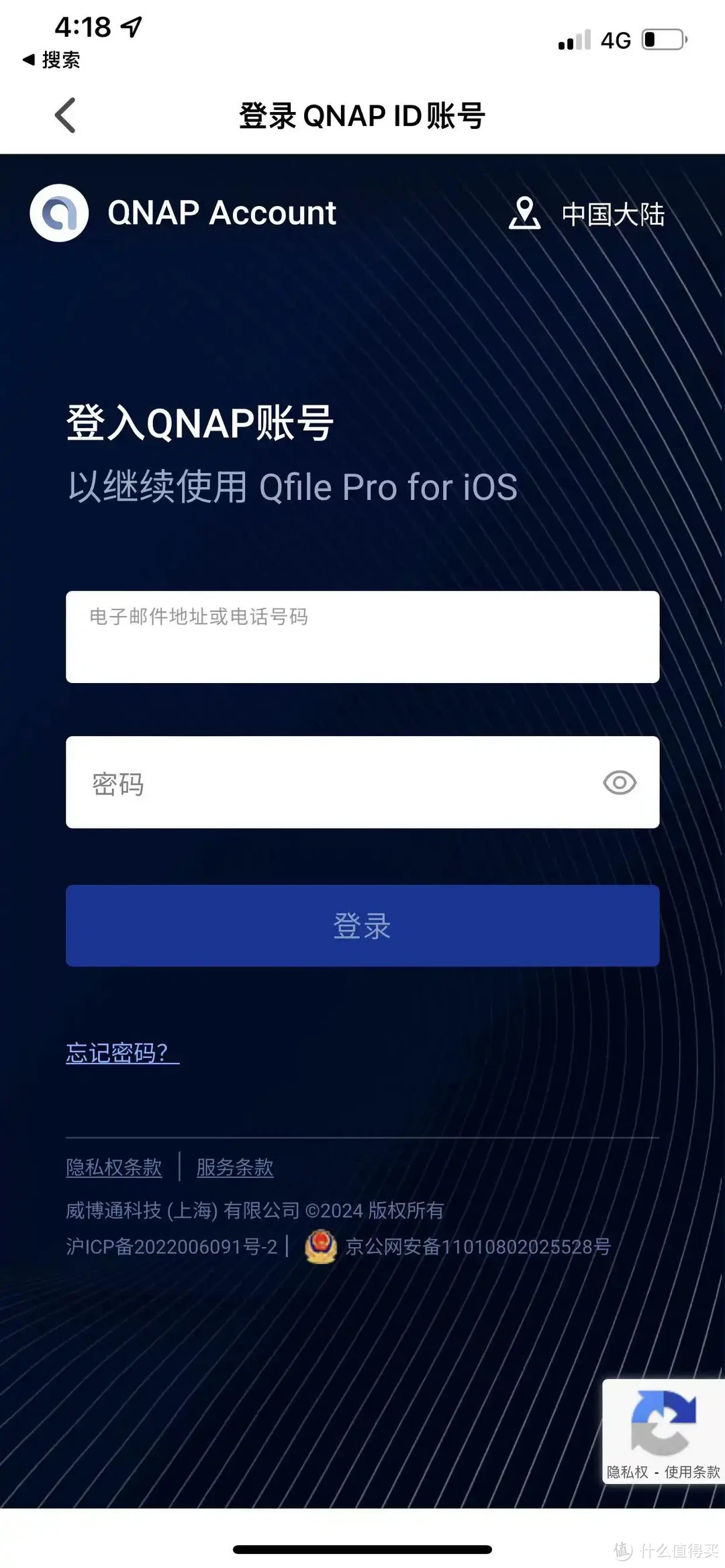This screenshot has width=725, height=1568.
Task: Tap the ◀搜索 return-to-search indicator
Action: tap(50, 60)
